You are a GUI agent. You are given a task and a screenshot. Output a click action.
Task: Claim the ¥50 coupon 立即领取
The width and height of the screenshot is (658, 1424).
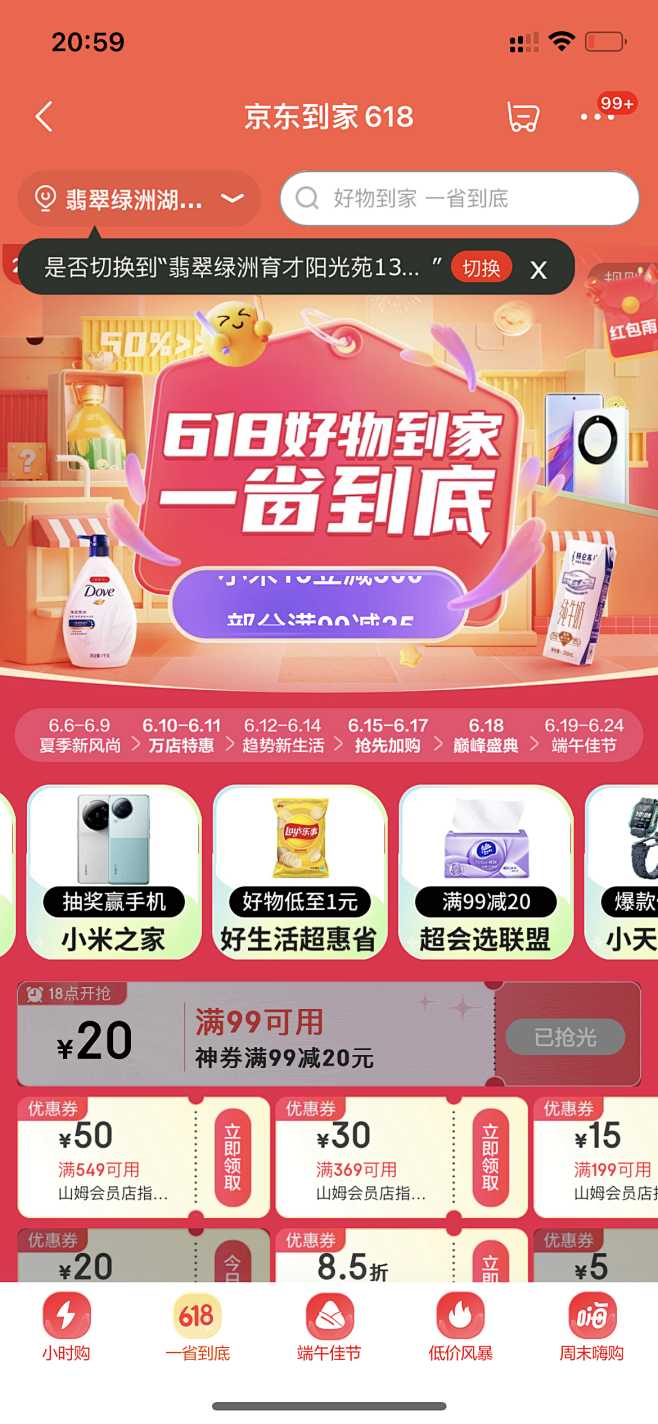232,1157
